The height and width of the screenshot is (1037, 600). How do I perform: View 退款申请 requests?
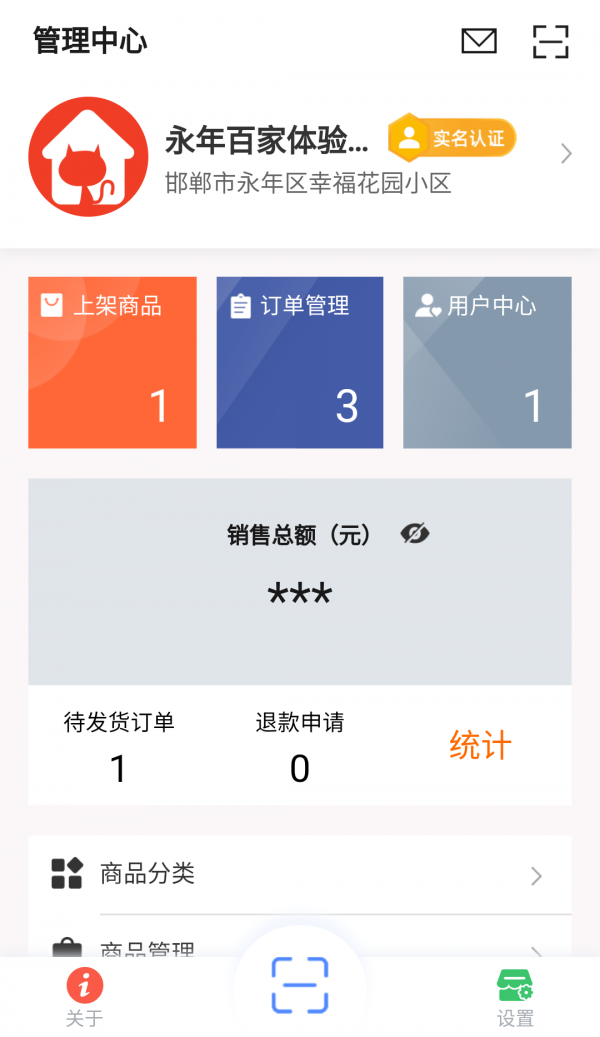(299, 746)
